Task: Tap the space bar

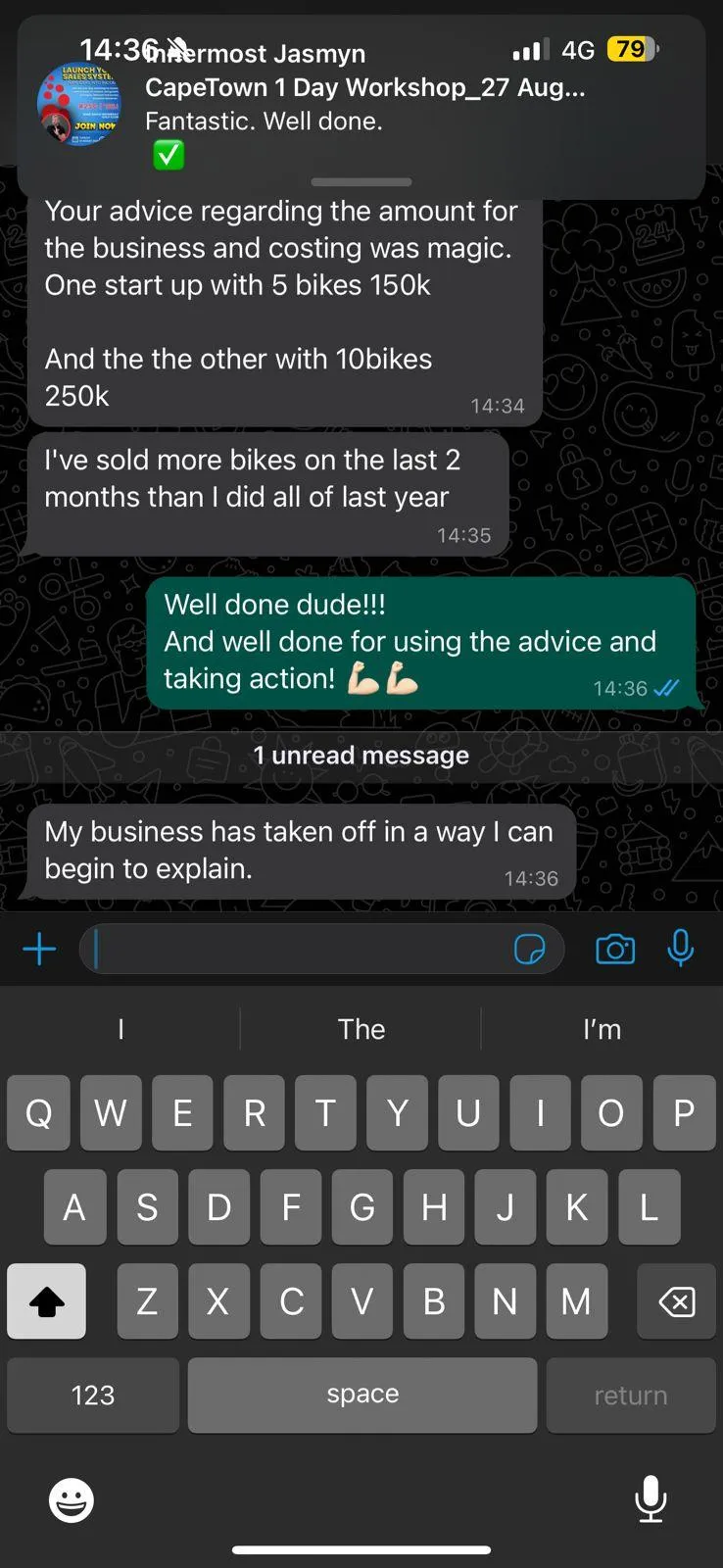Action: click(362, 1395)
